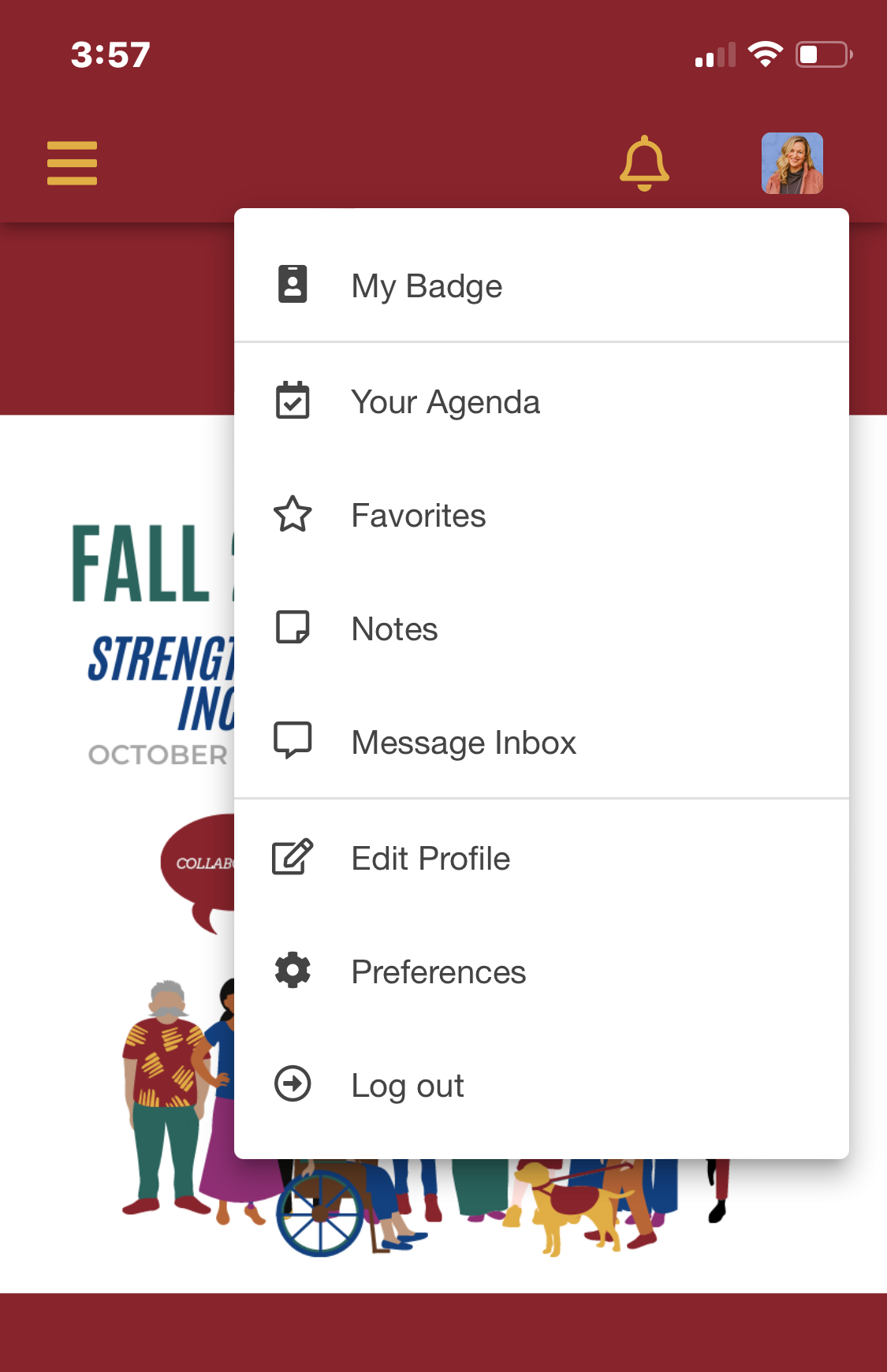Viewport: 887px width, 1372px height.
Task: Open Notes
Action: (x=394, y=629)
